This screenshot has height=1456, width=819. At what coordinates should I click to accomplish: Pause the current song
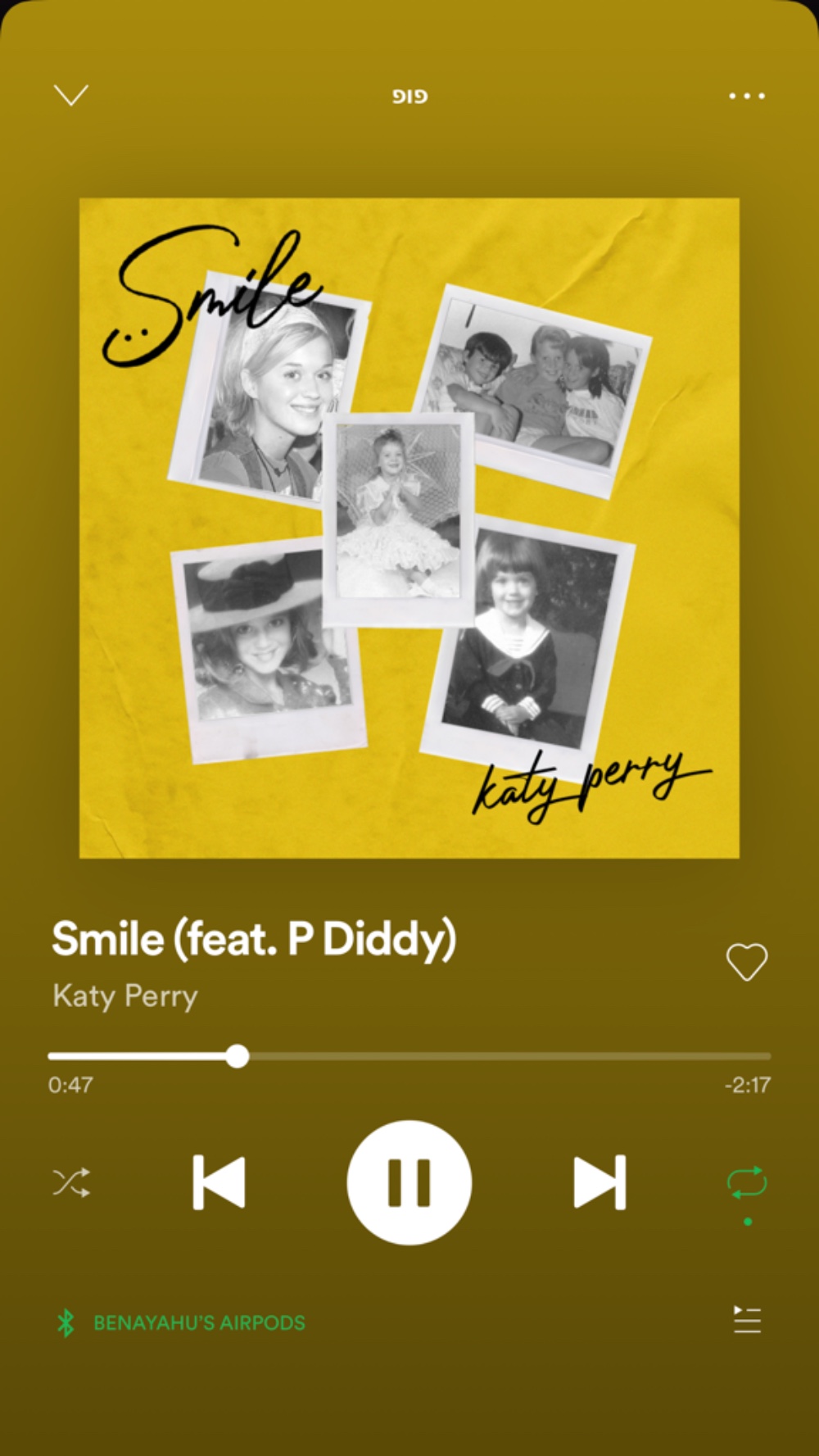point(409,1182)
